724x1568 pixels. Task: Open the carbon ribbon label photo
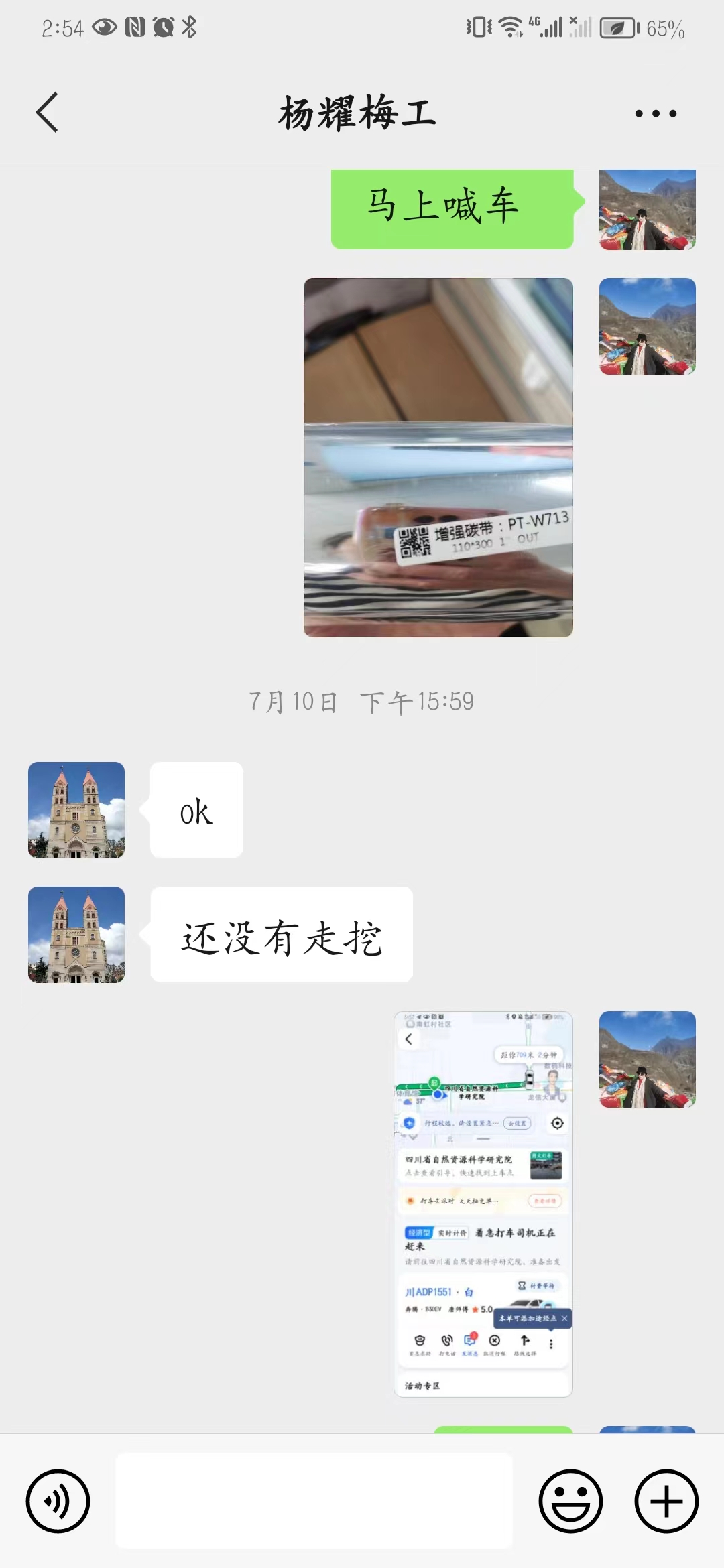438,458
